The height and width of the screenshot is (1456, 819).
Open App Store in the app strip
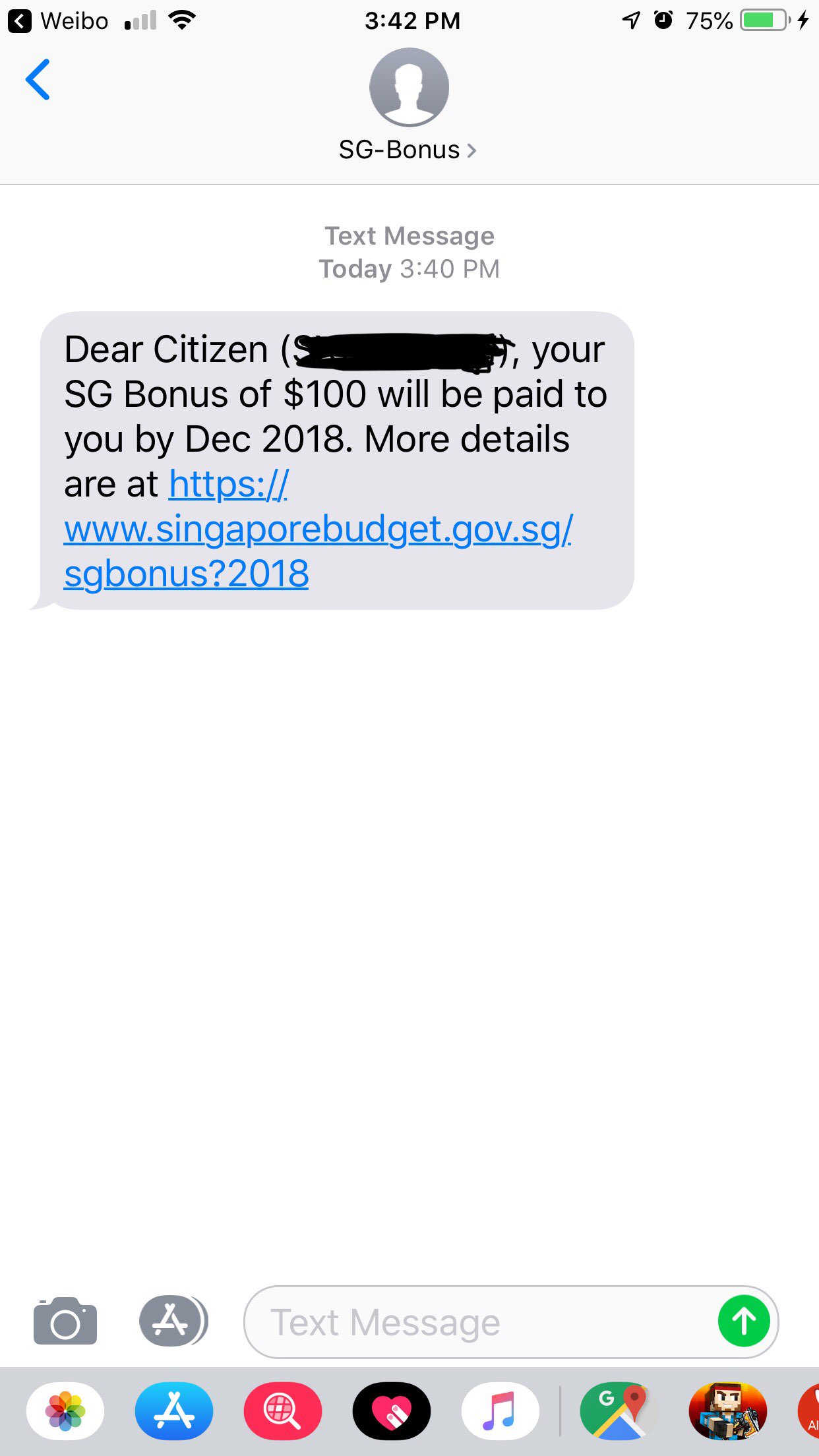174,1412
